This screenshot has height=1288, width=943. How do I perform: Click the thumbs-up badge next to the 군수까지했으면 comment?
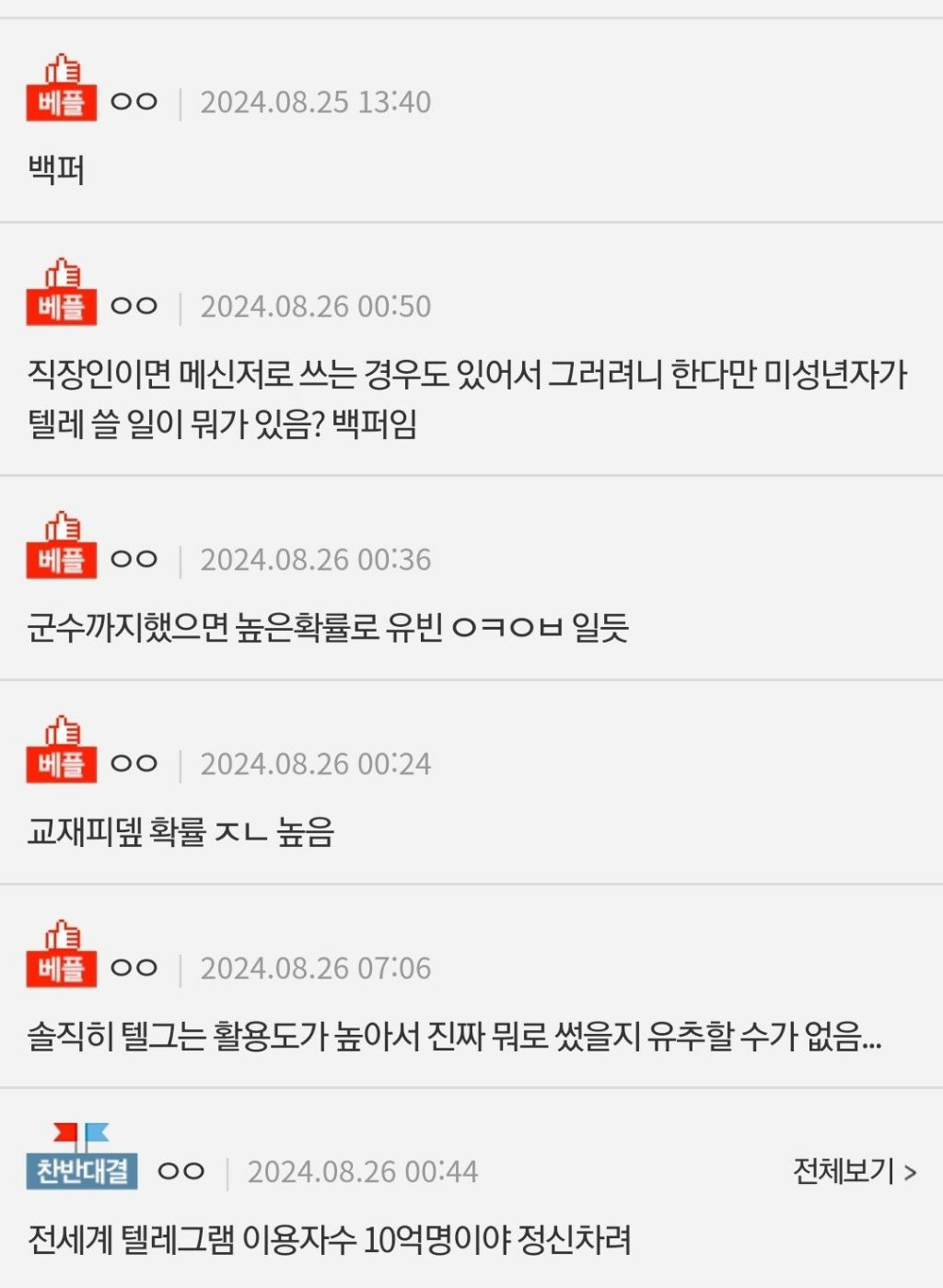61,549
